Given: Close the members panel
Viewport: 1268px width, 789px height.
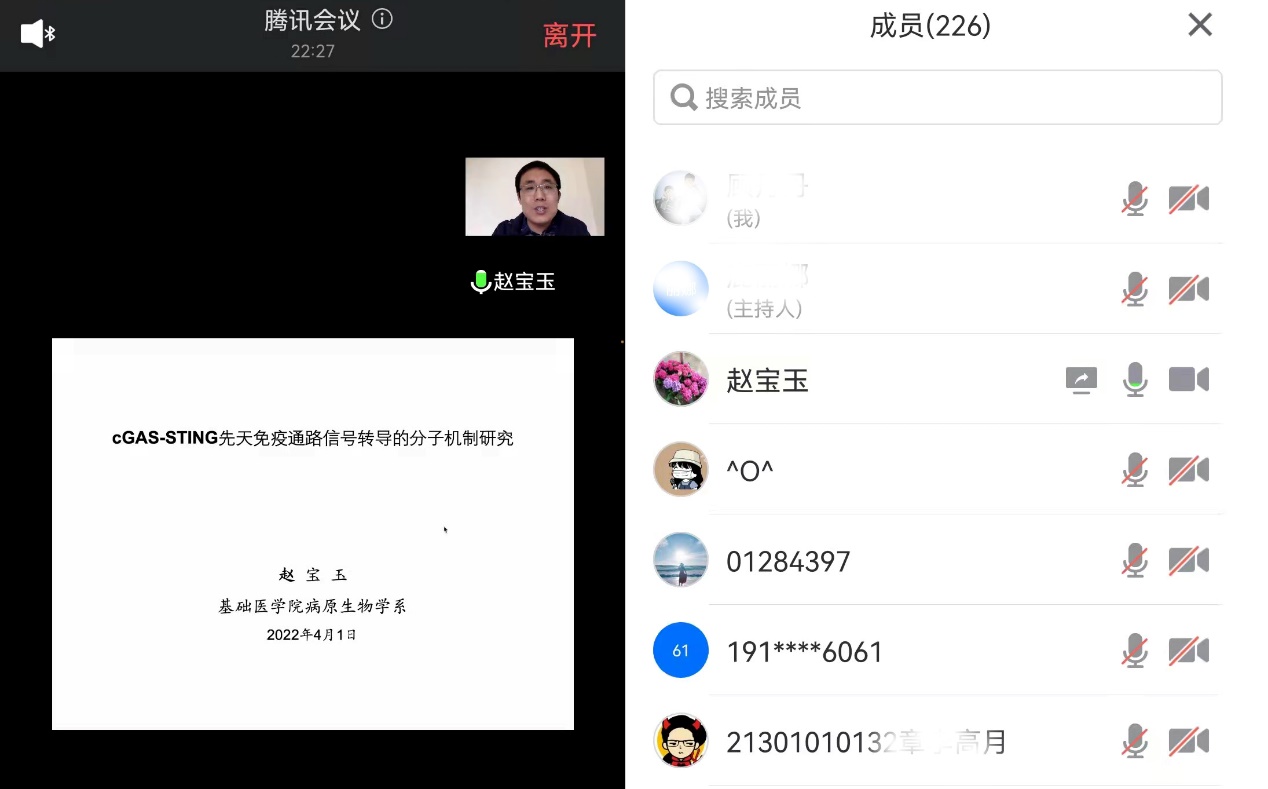Looking at the screenshot, I should coord(1199,25).
